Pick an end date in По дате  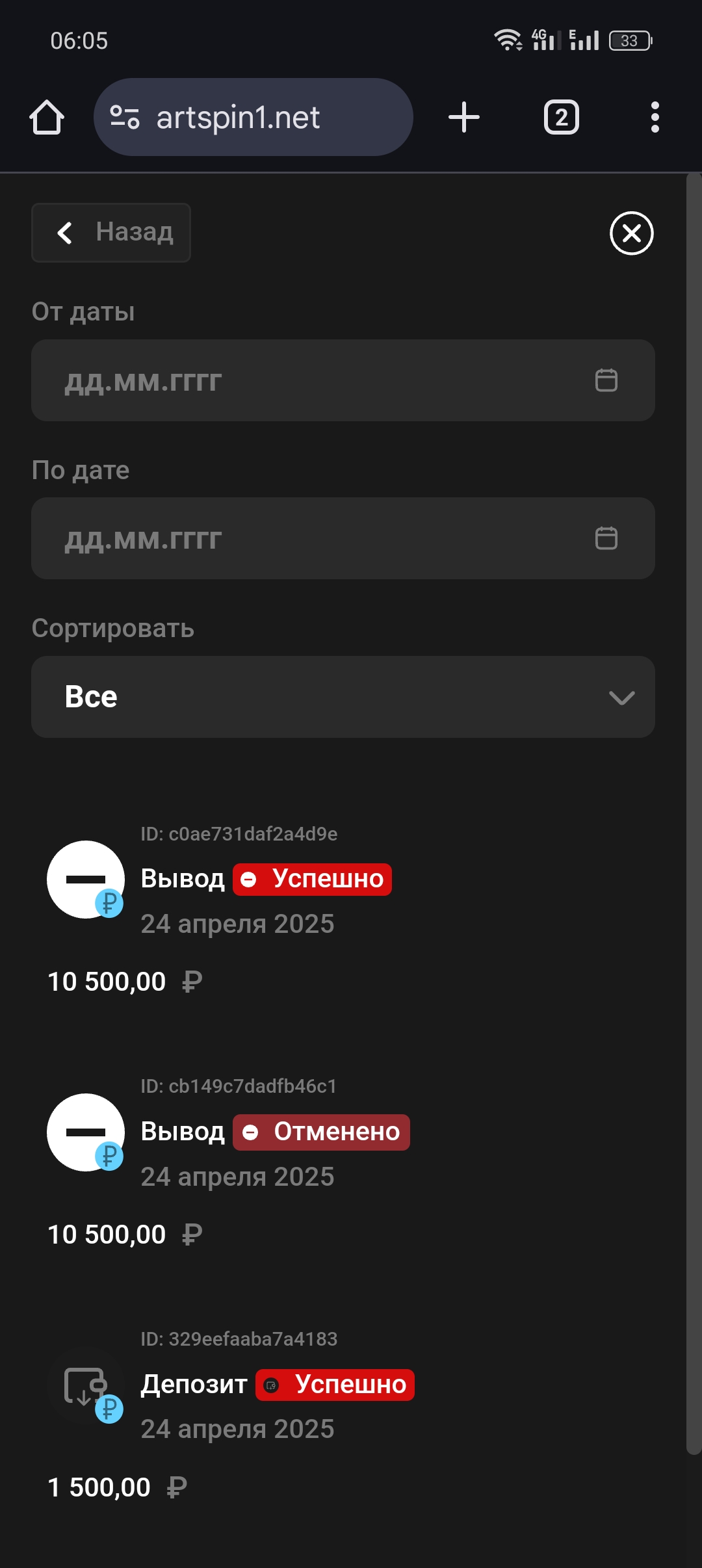(343, 538)
